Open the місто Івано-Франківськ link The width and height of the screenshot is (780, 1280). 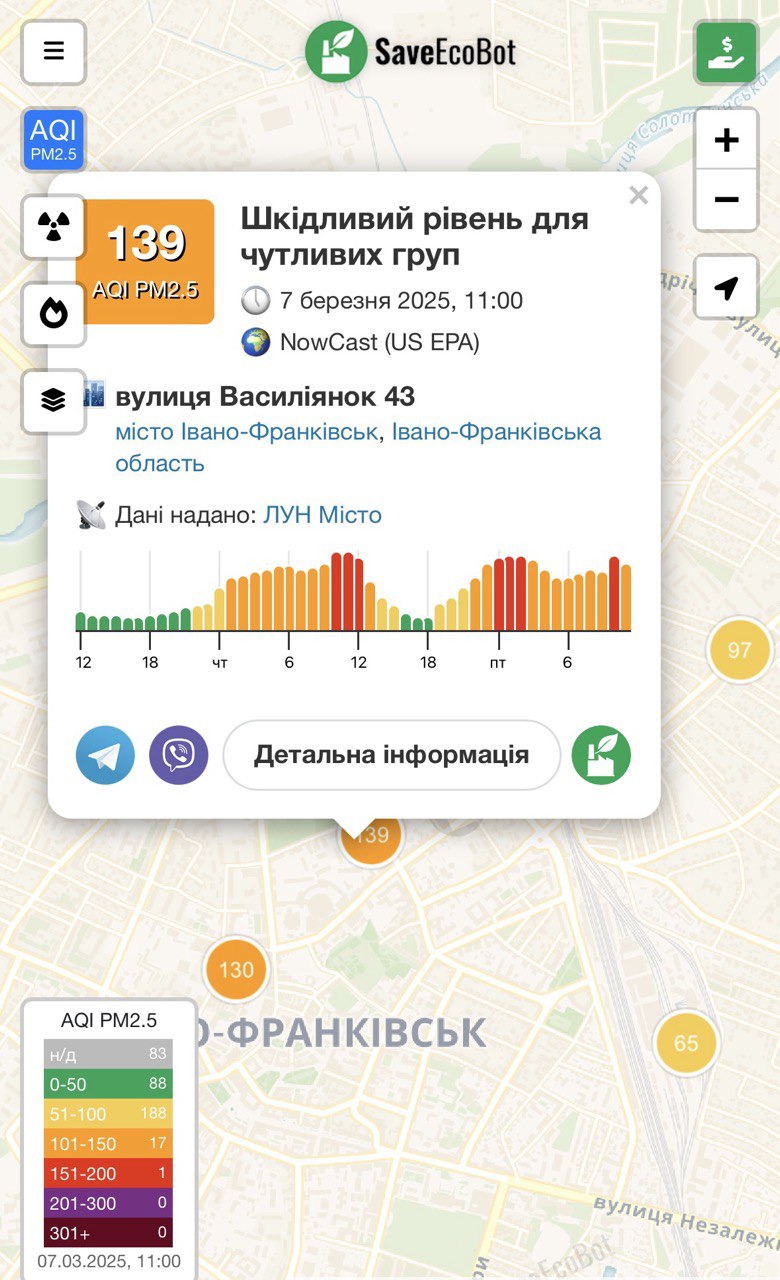[x=246, y=432]
